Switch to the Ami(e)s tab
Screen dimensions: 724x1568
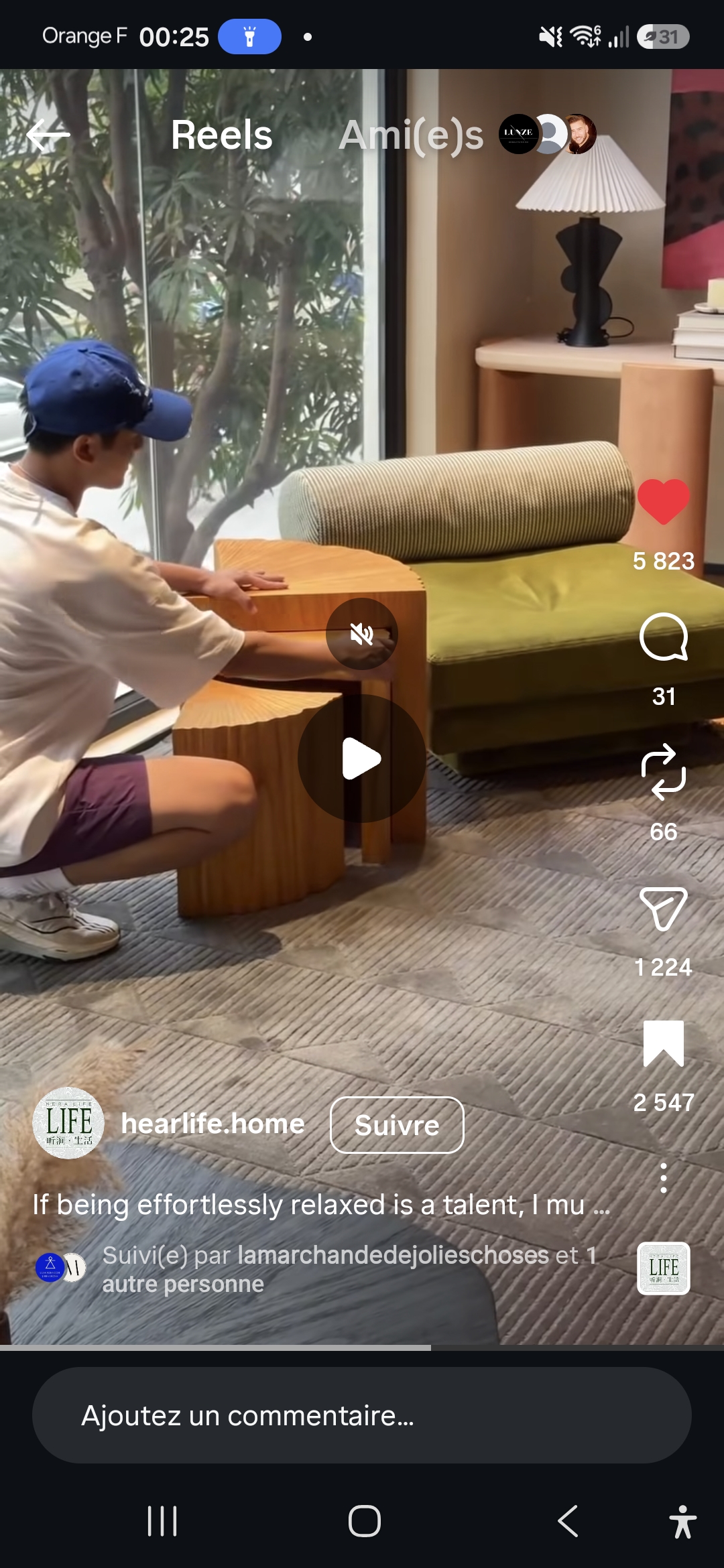tap(411, 135)
